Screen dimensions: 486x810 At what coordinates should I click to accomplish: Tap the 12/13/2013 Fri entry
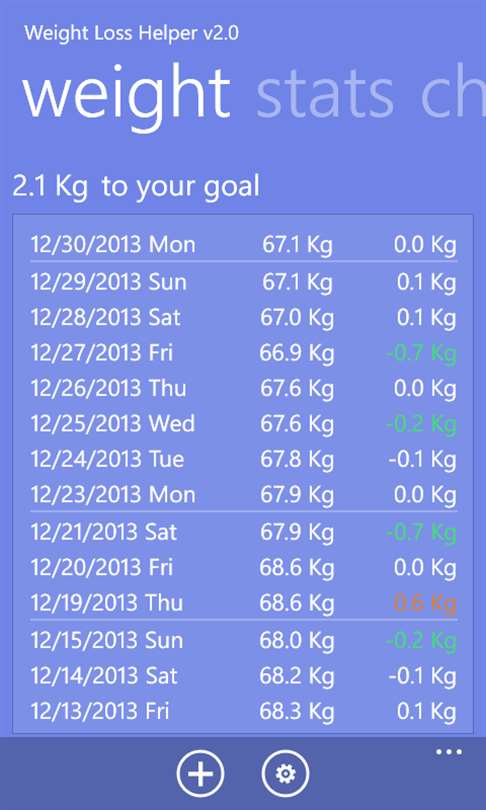coord(243,712)
